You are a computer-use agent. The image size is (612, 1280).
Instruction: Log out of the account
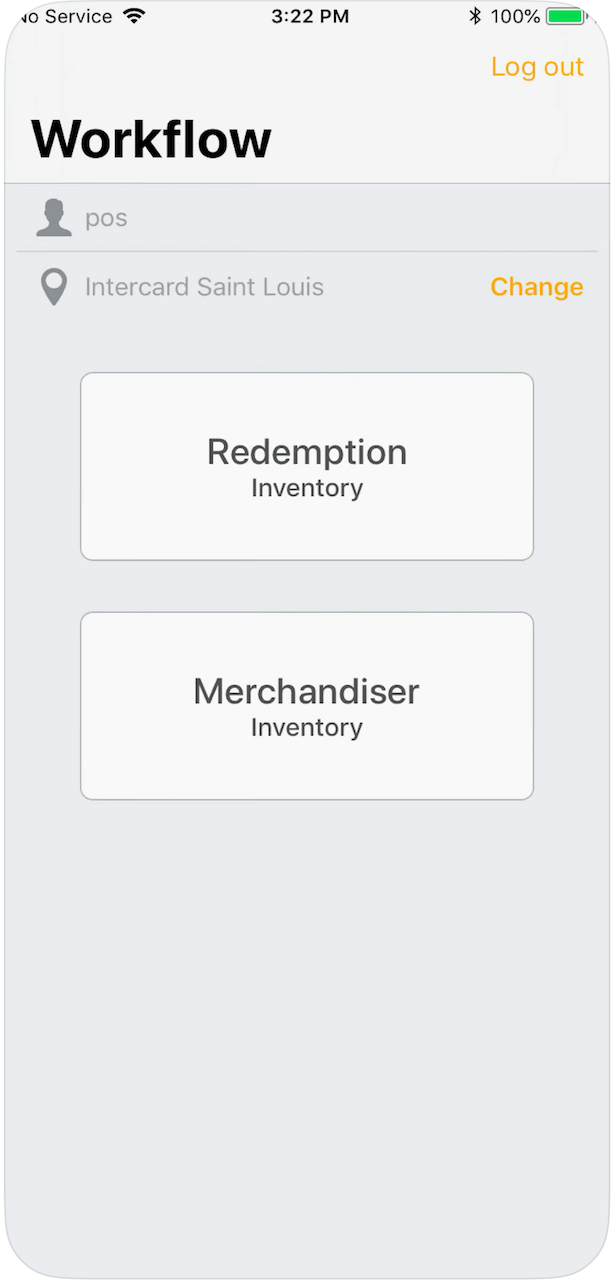tap(537, 67)
